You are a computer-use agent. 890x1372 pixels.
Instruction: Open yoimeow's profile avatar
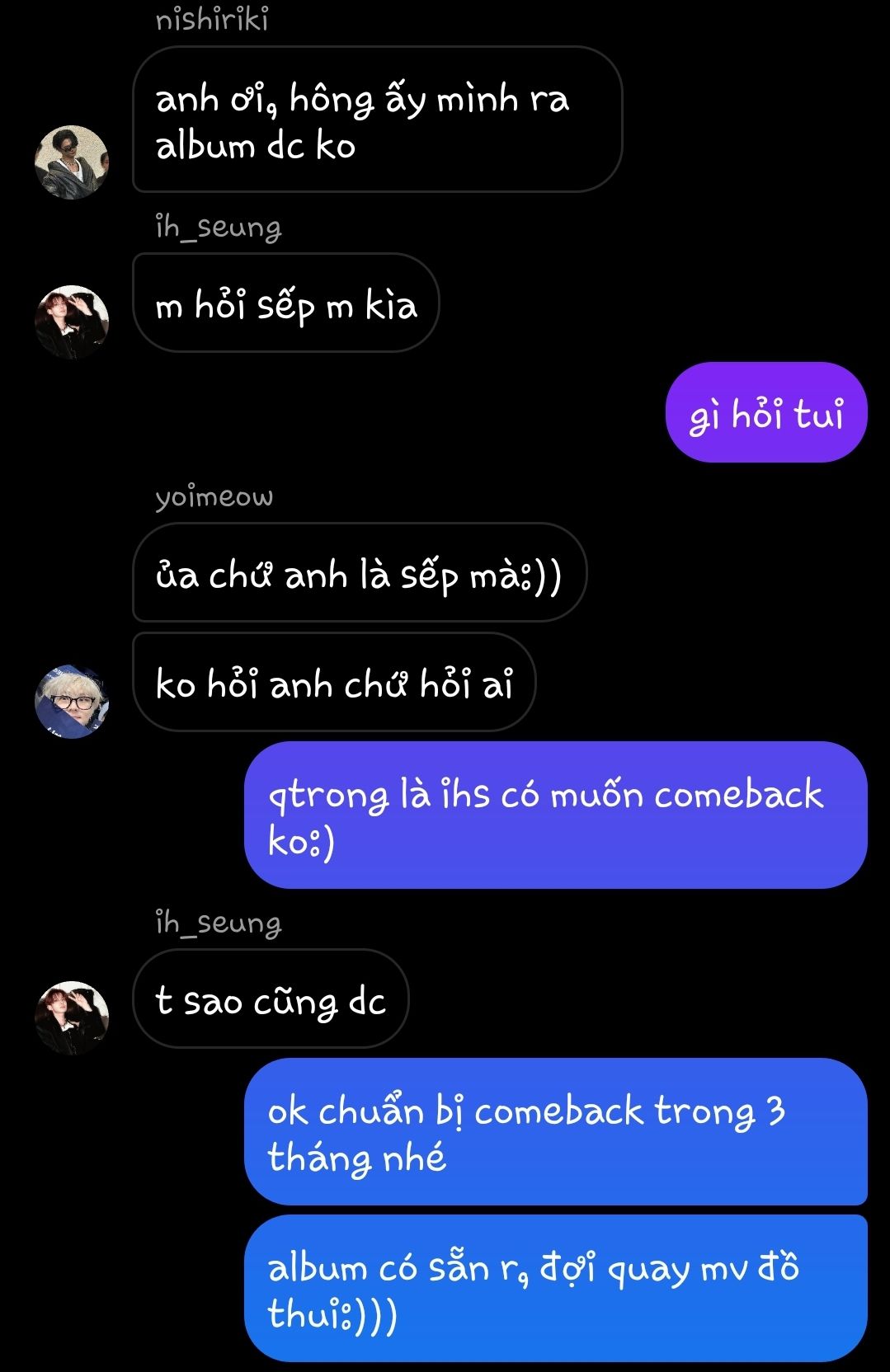click(72, 701)
